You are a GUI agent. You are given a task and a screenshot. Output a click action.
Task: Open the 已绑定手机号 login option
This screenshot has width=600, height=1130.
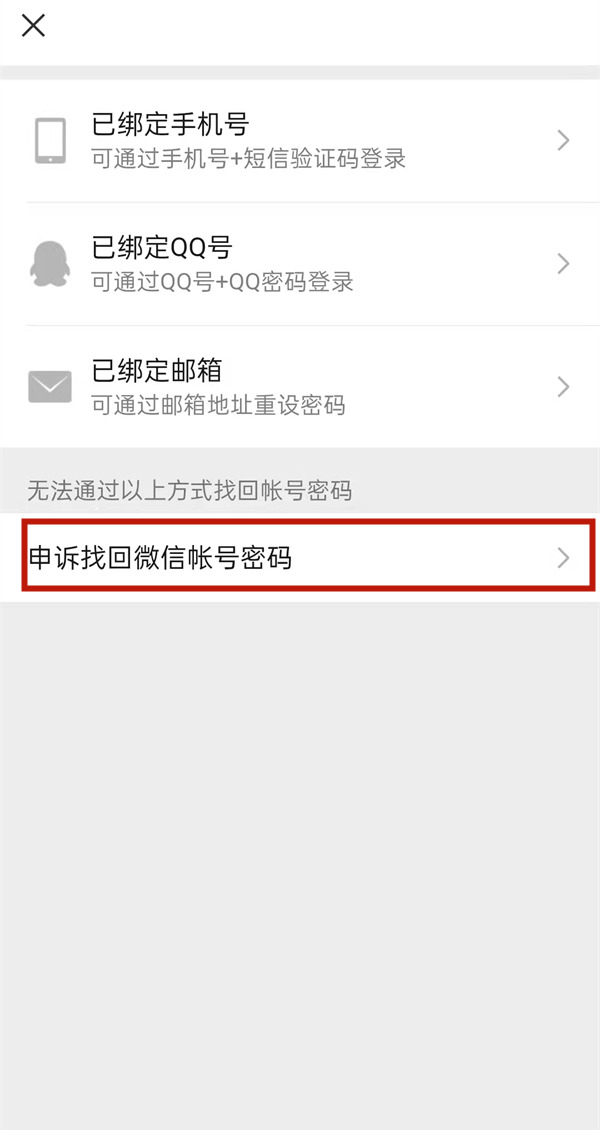click(x=300, y=140)
